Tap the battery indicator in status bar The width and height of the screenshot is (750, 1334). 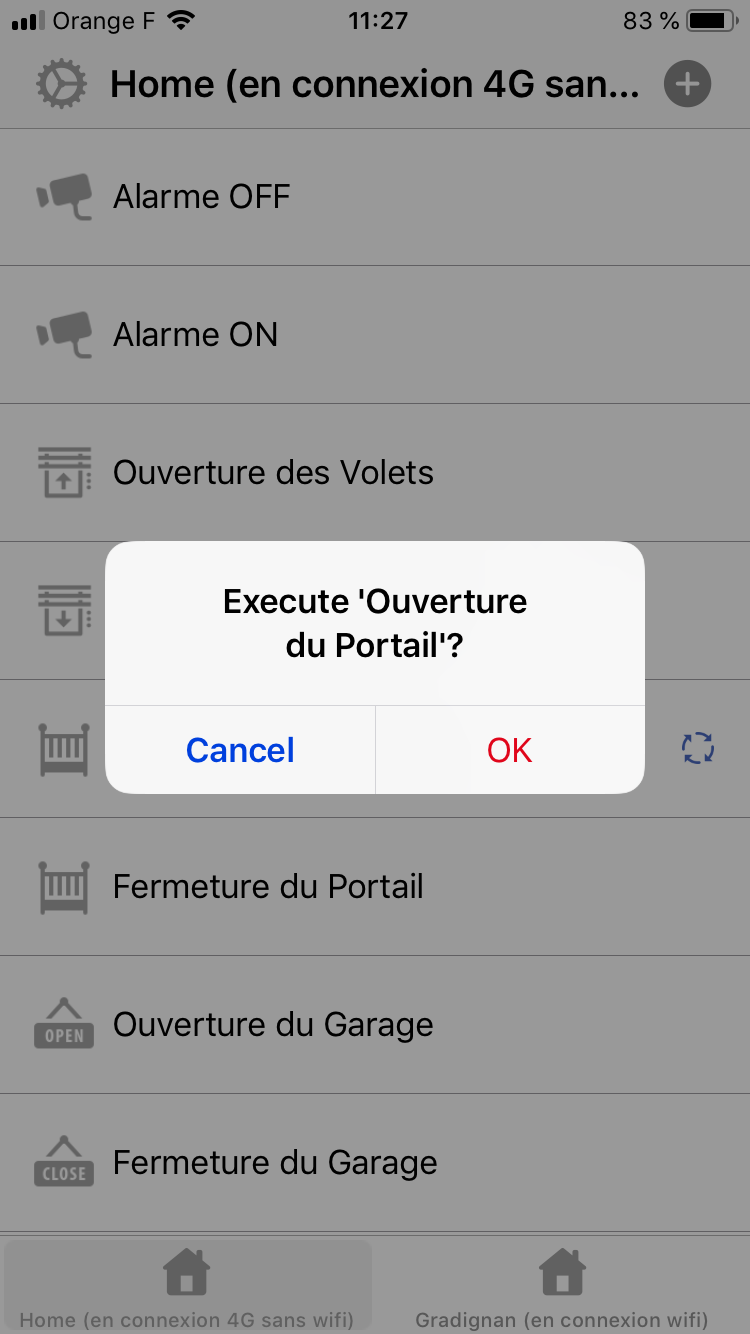coord(706,18)
